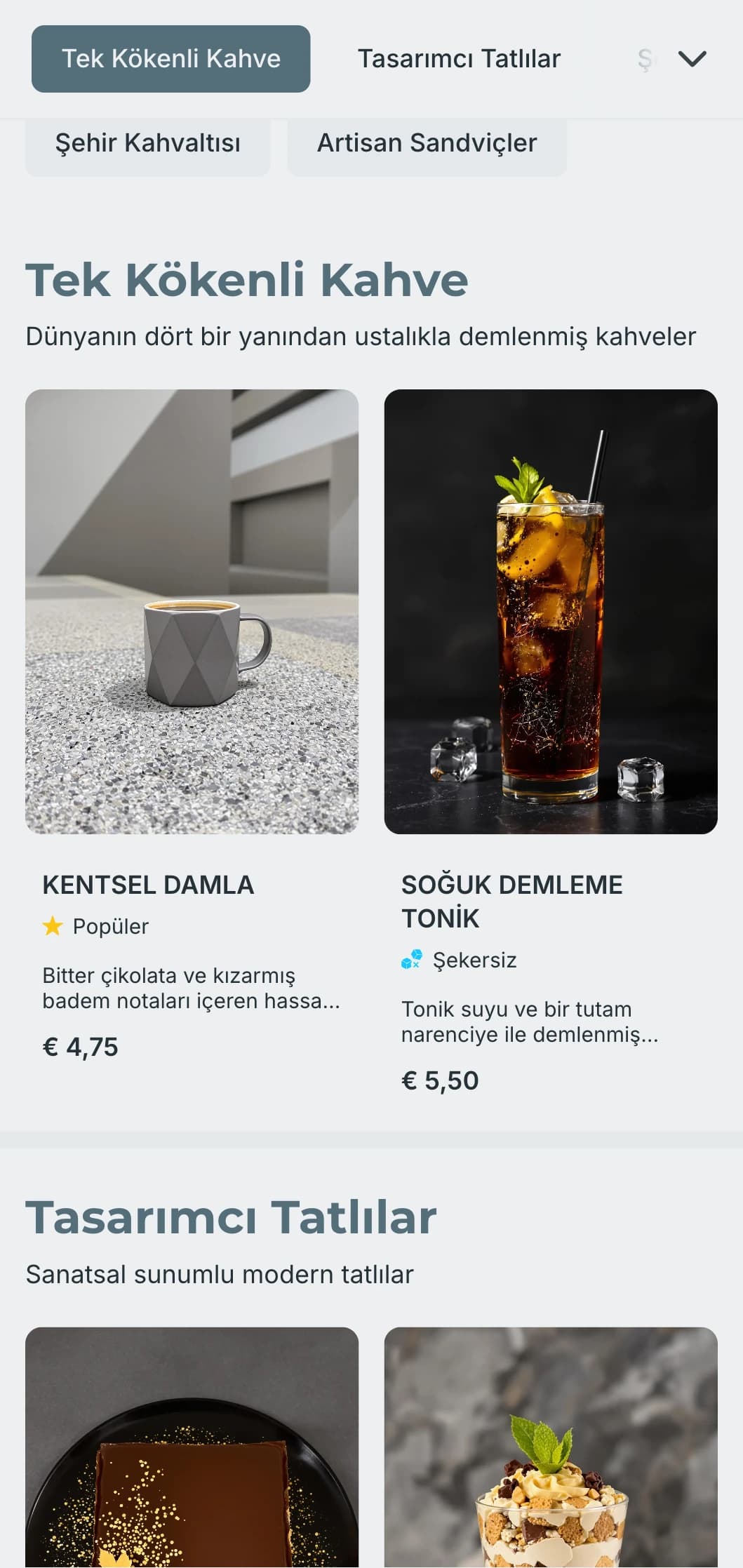The width and height of the screenshot is (743, 1568).
Task: Click the Tek Kökenli Kahve section heading
Action: (x=247, y=281)
